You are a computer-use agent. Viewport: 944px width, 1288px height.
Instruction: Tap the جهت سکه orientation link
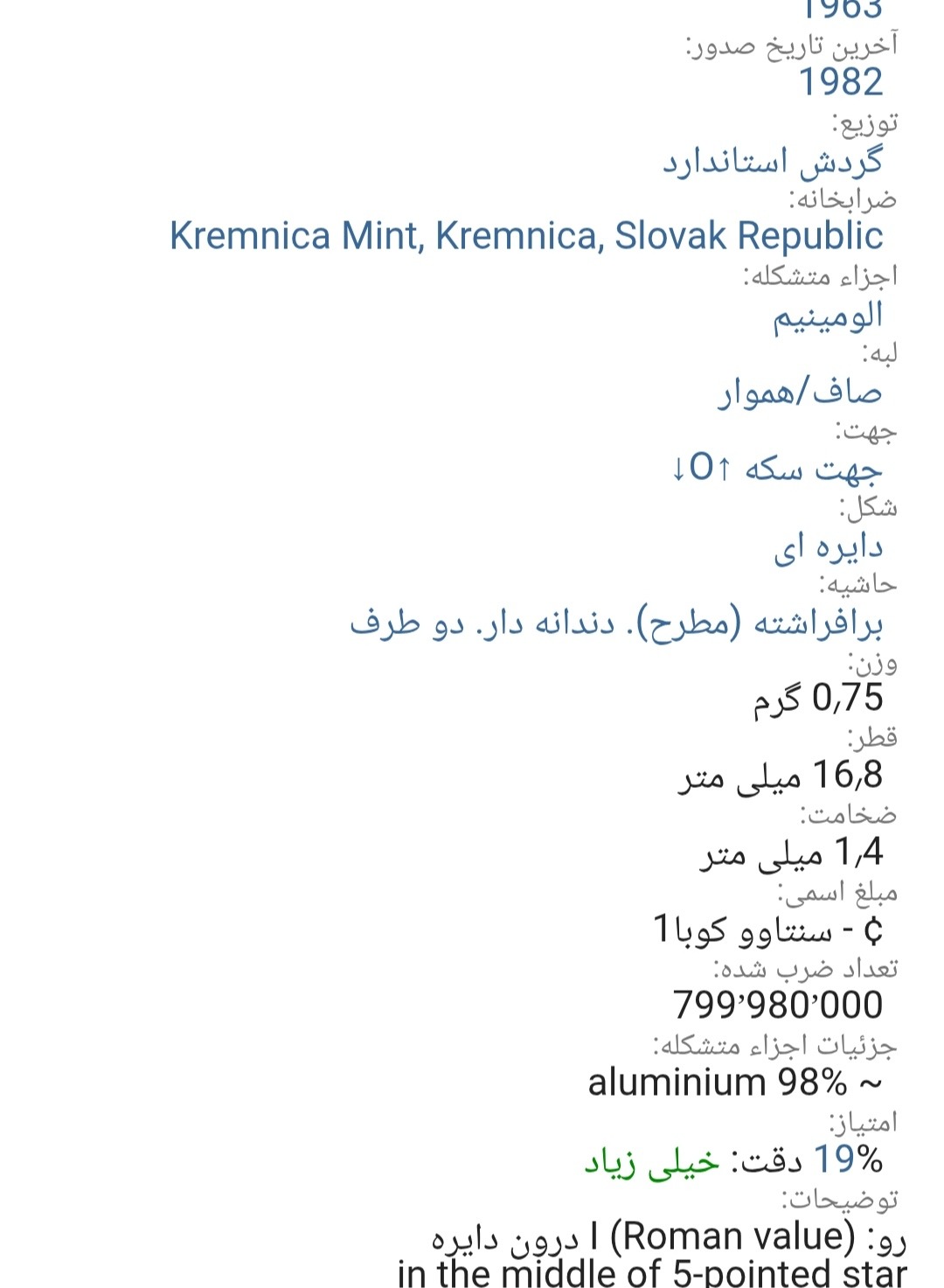776,469
